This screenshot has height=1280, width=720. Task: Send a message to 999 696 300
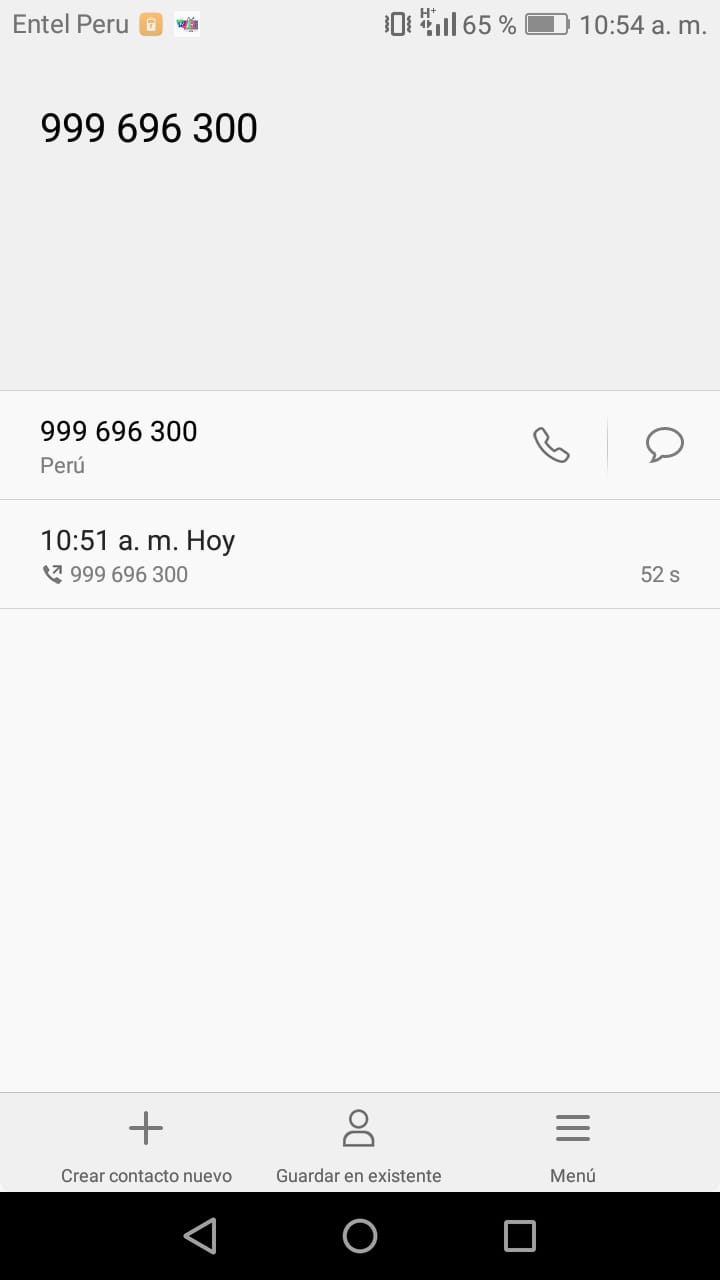click(x=664, y=445)
